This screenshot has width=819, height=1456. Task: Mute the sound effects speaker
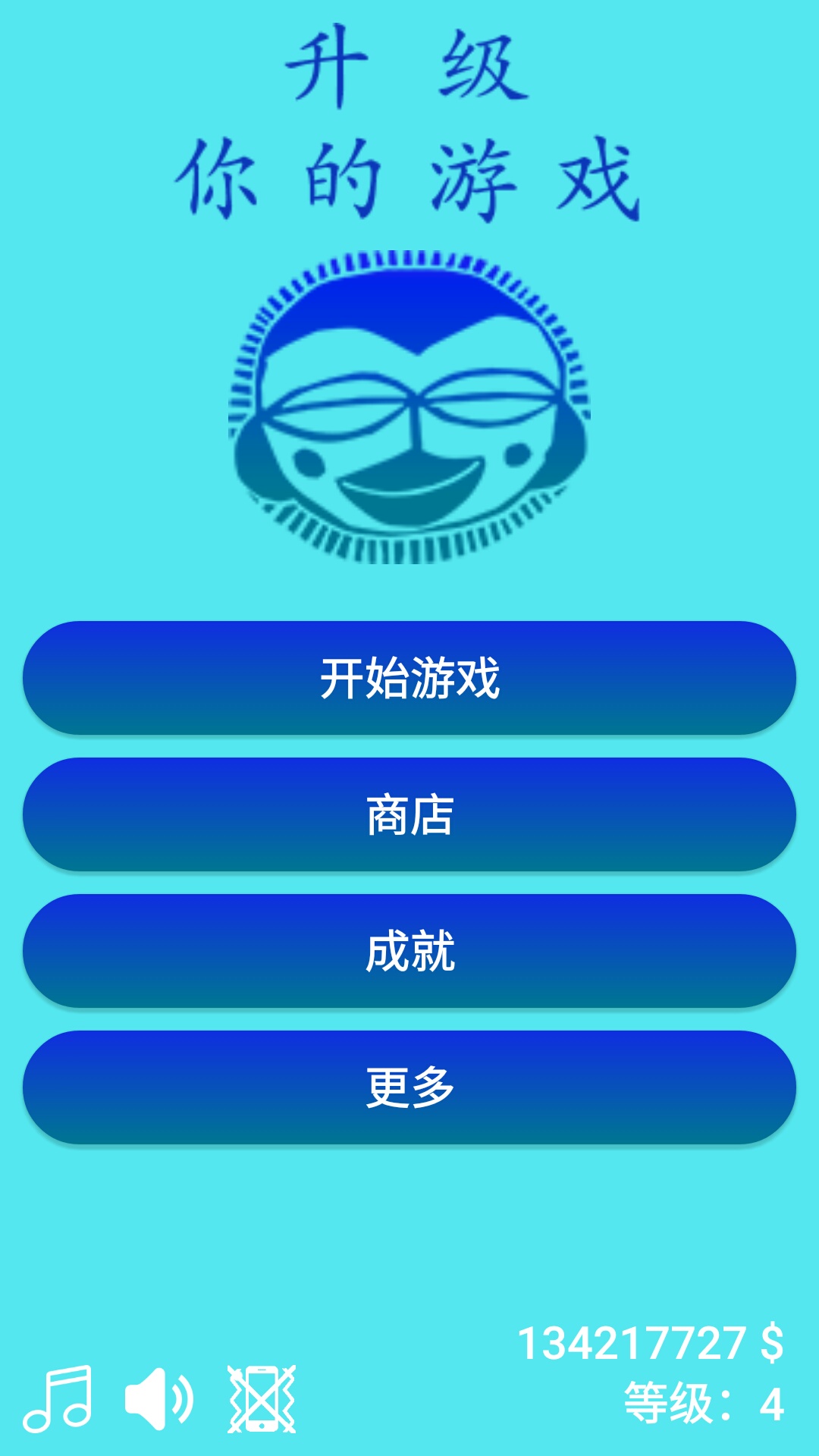tap(159, 1399)
